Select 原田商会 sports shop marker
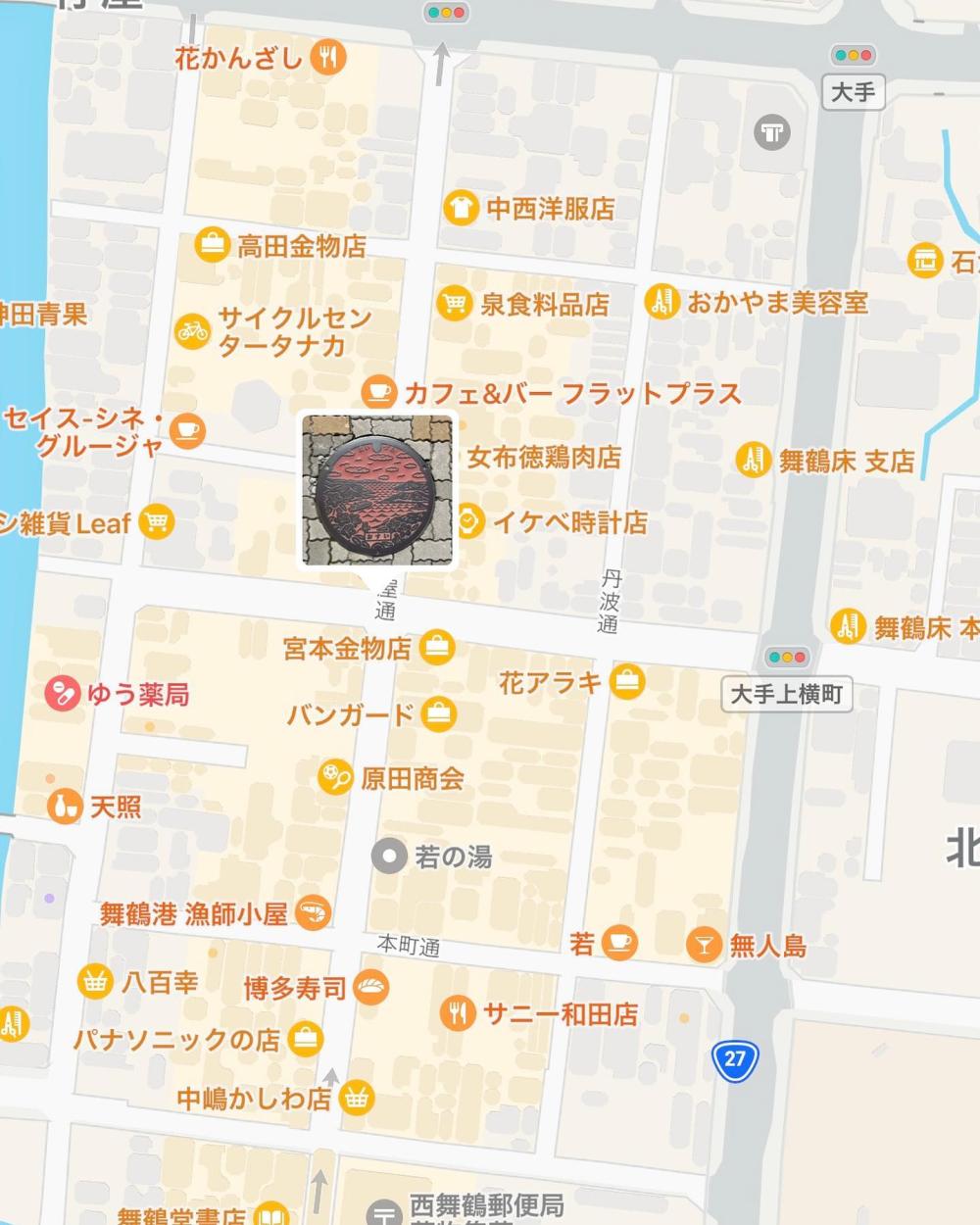The height and width of the screenshot is (1225, 980). [335, 778]
